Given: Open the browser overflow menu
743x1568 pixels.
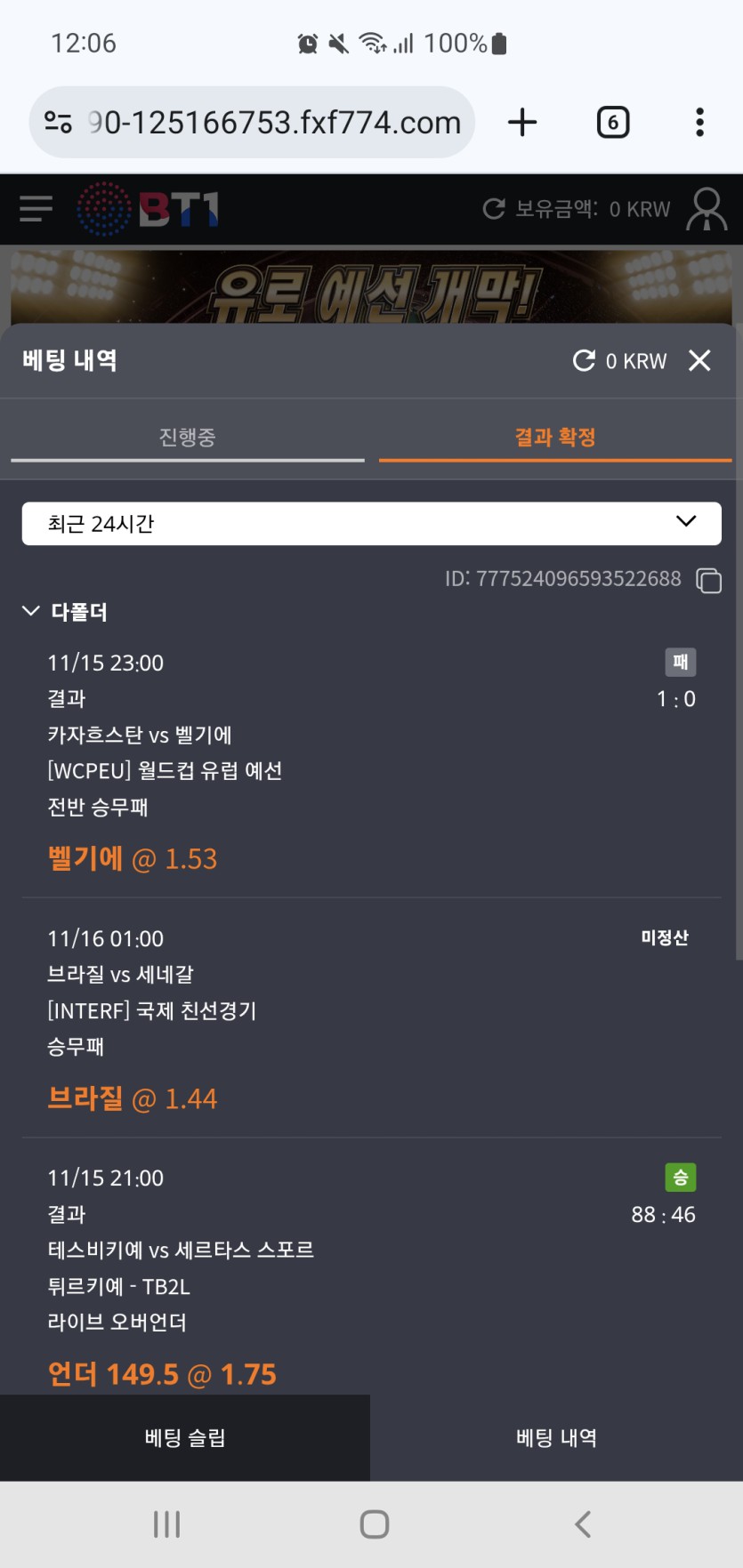Looking at the screenshot, I should (700, 123).
